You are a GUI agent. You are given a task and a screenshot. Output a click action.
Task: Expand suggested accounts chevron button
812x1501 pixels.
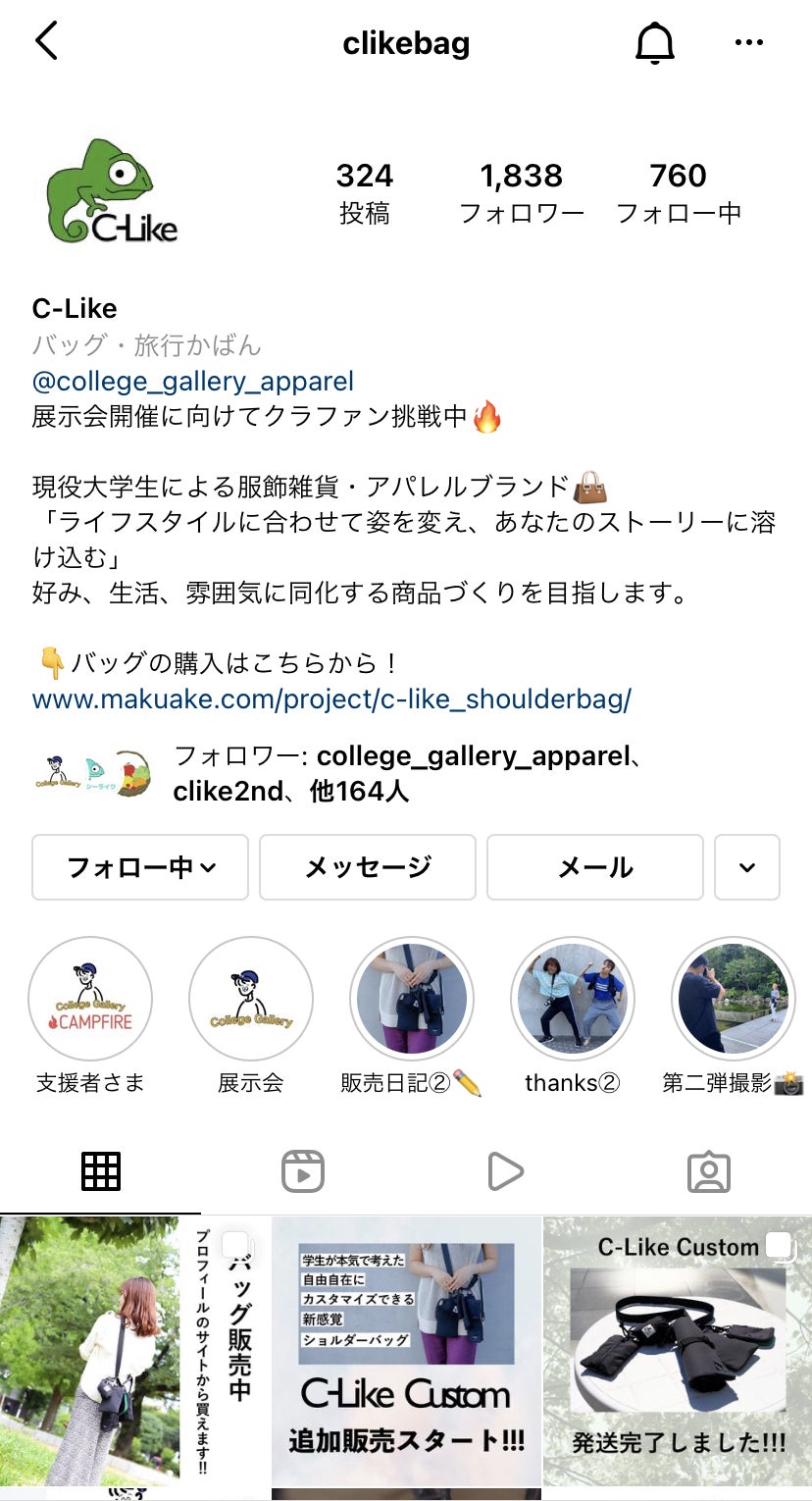pyautogui.click(x=747, y=867)
